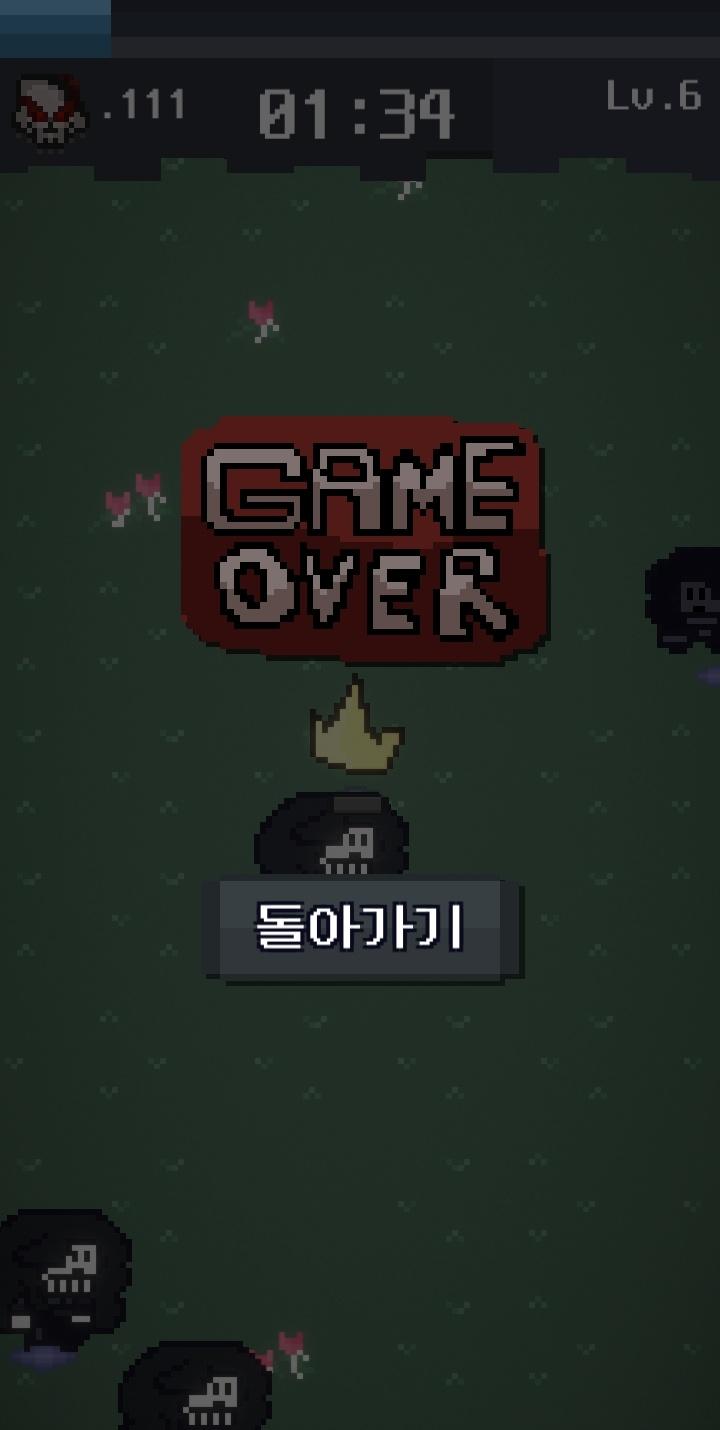Tap the 돌아가기 button to return

[x=362, y=929]
